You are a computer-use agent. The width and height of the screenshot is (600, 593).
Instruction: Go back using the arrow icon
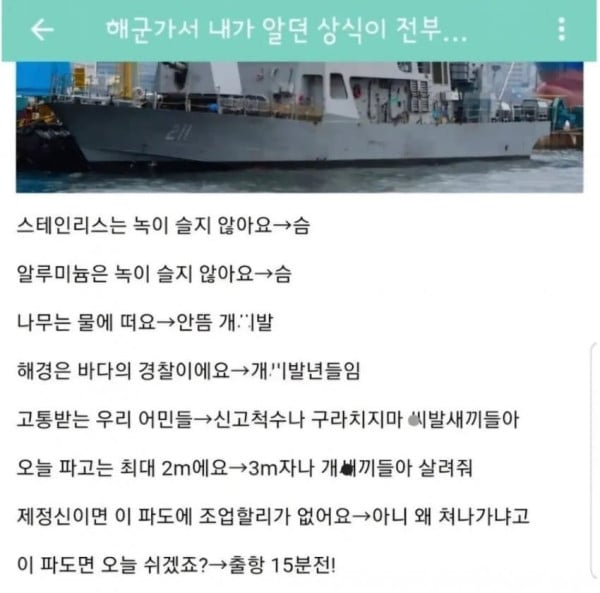[x=41, y=30]
